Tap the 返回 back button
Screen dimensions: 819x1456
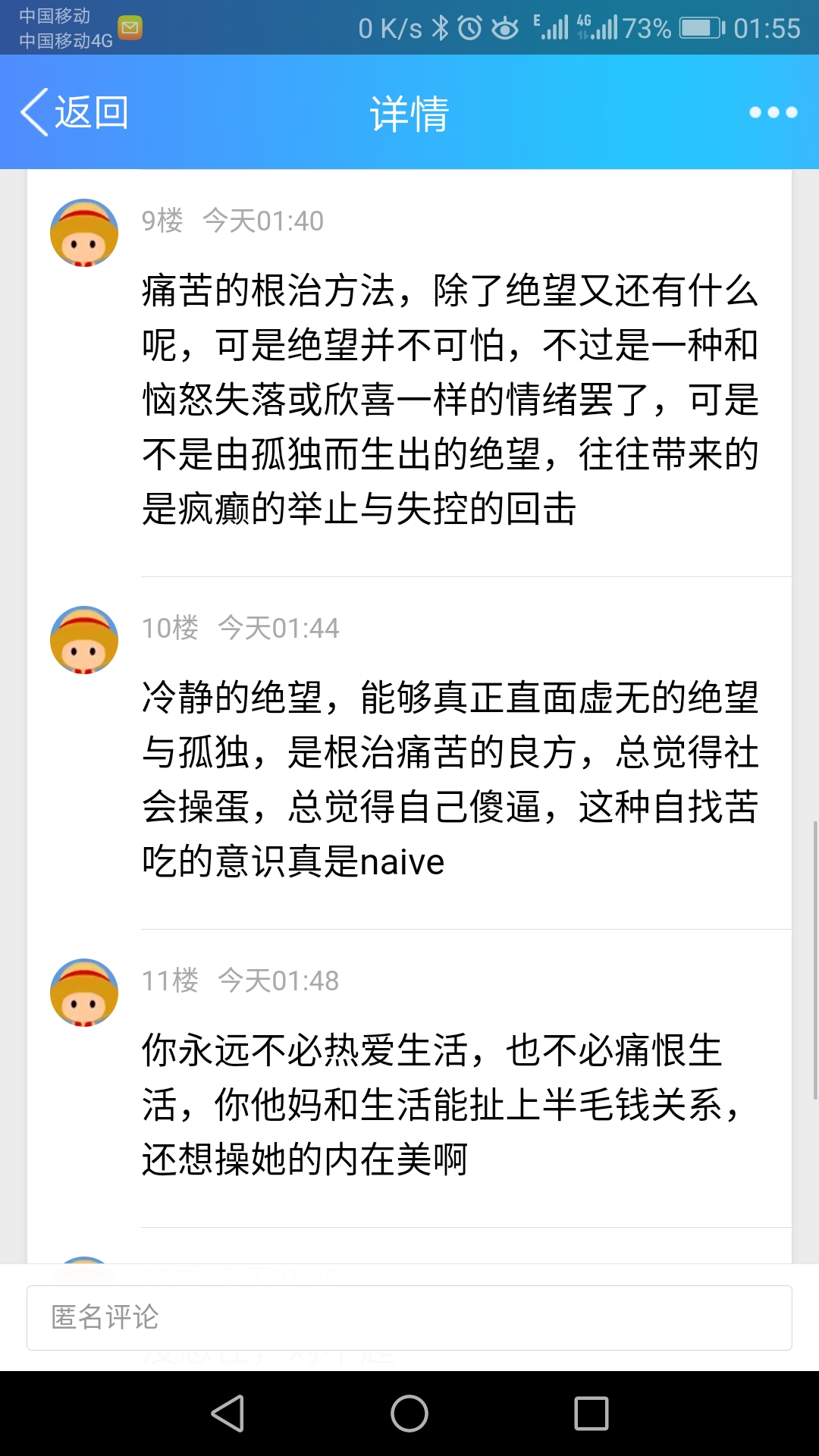click(x=74, y=112)
